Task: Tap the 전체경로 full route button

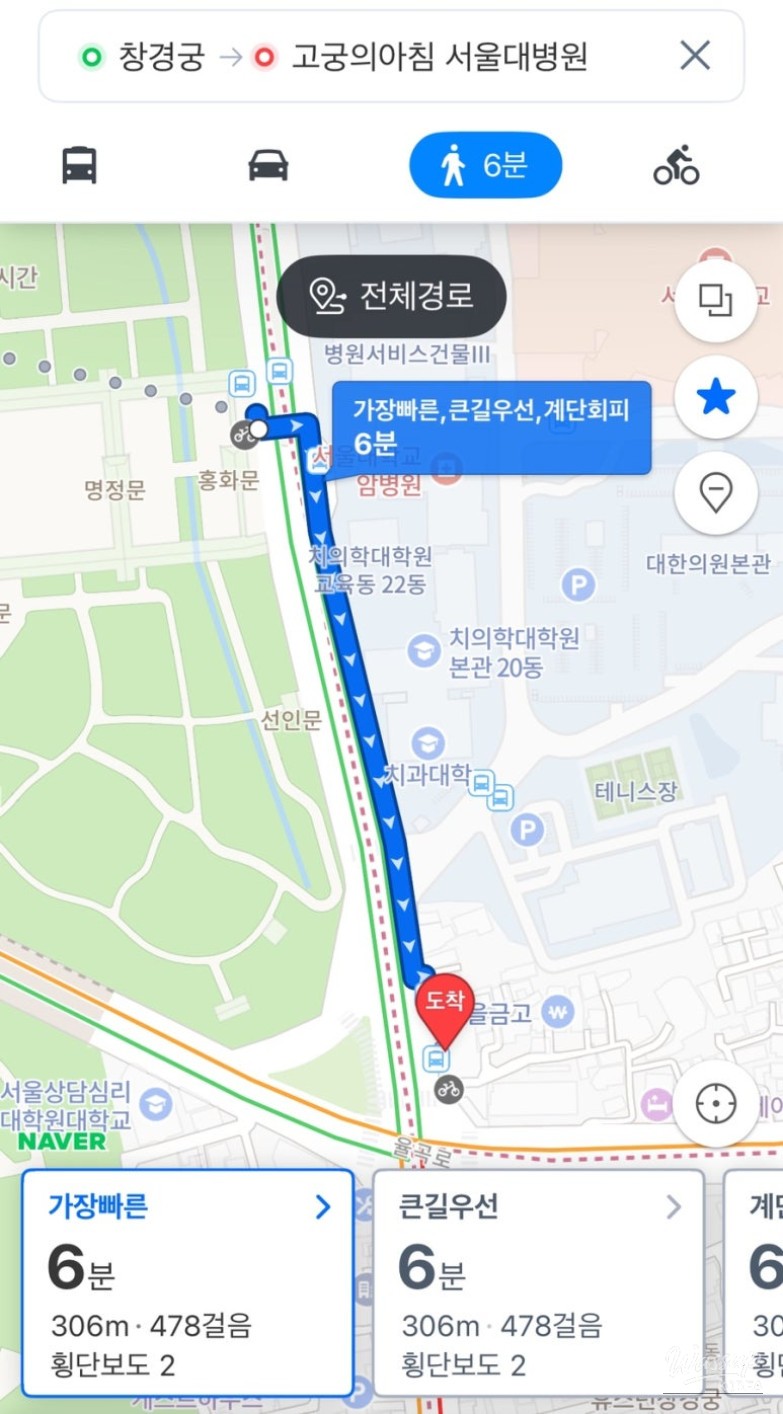Action: 392,296
